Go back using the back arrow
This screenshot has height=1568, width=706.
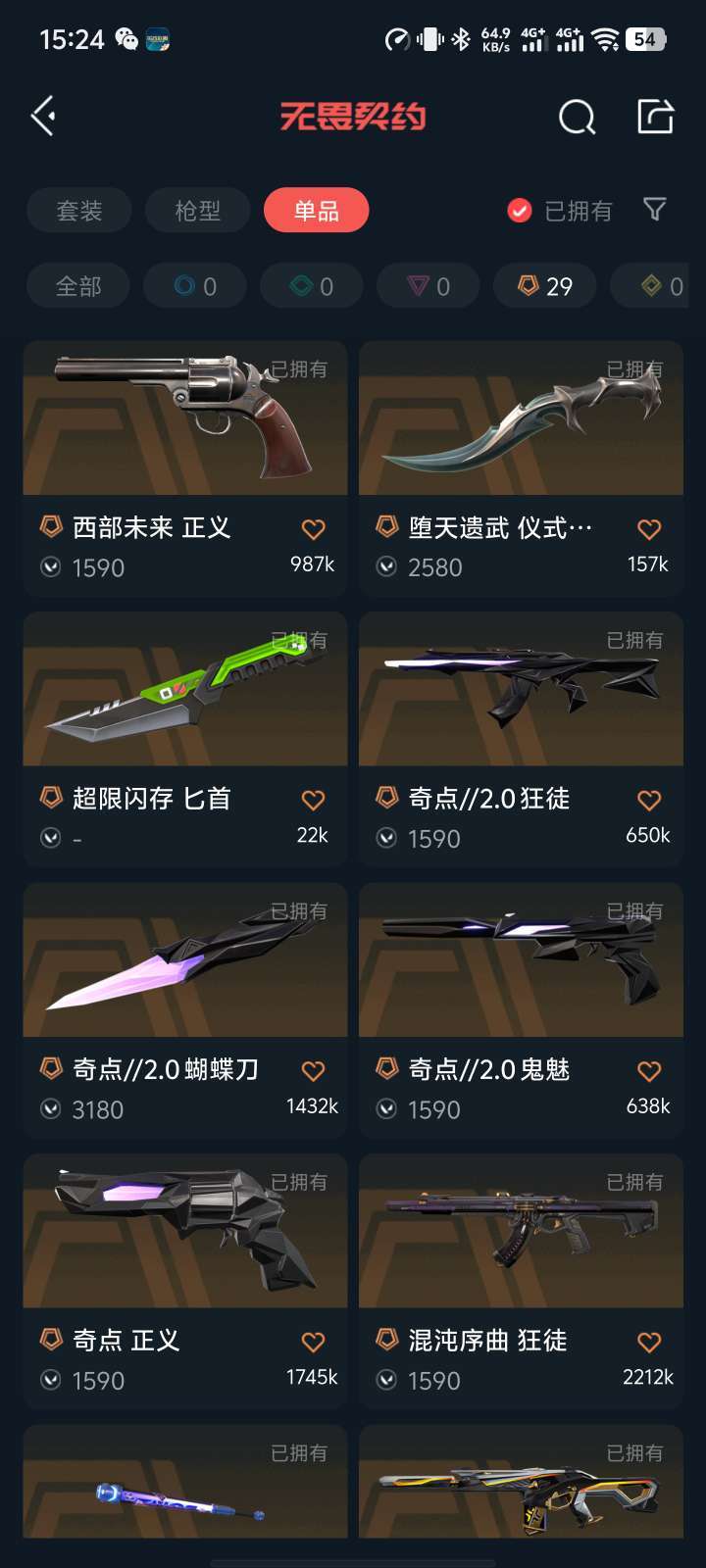44,116
